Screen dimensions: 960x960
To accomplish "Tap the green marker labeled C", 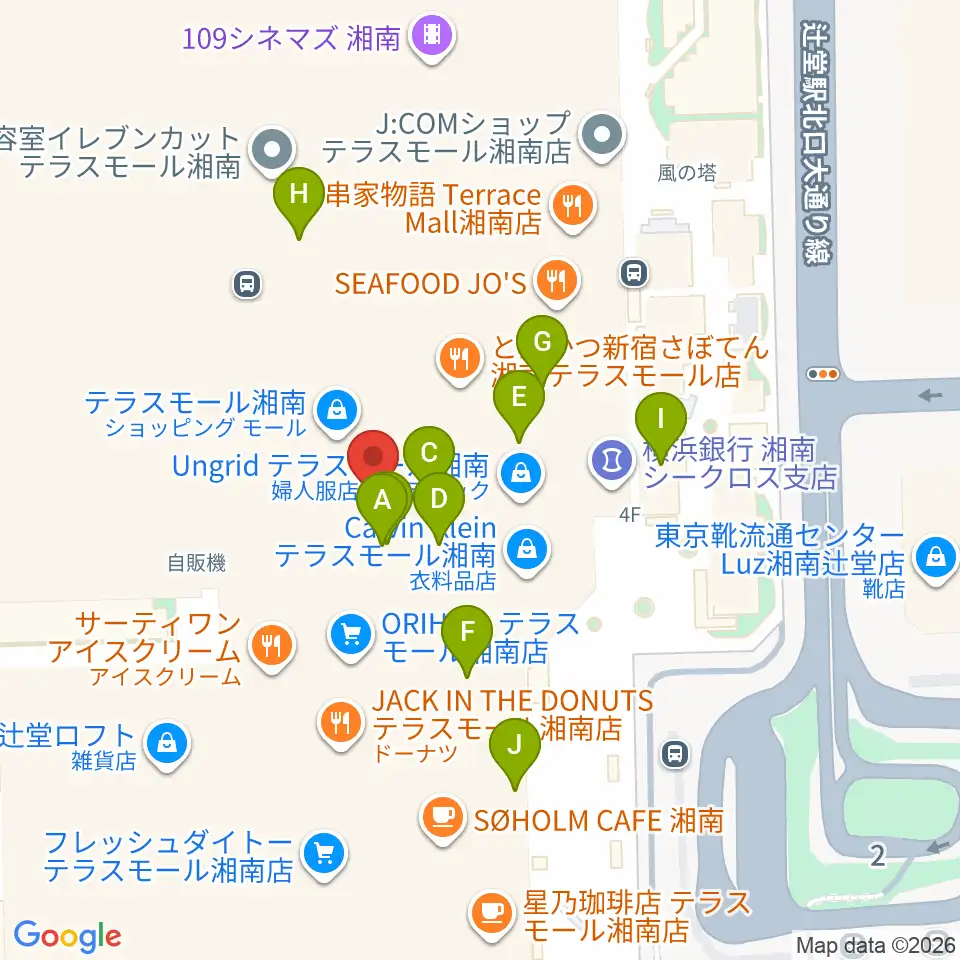I will tap(429, 453).
